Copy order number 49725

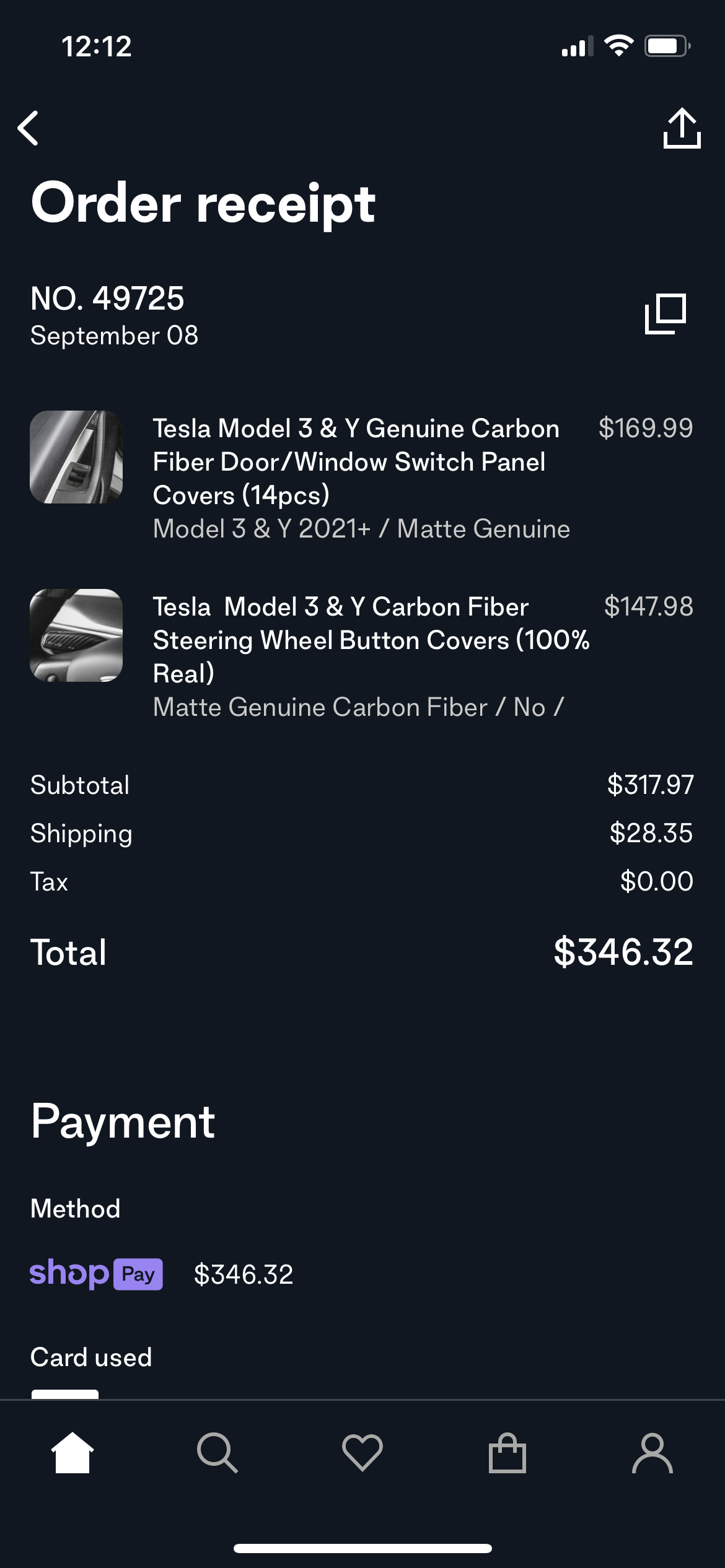pyautogui.click(x=666, y=314)
